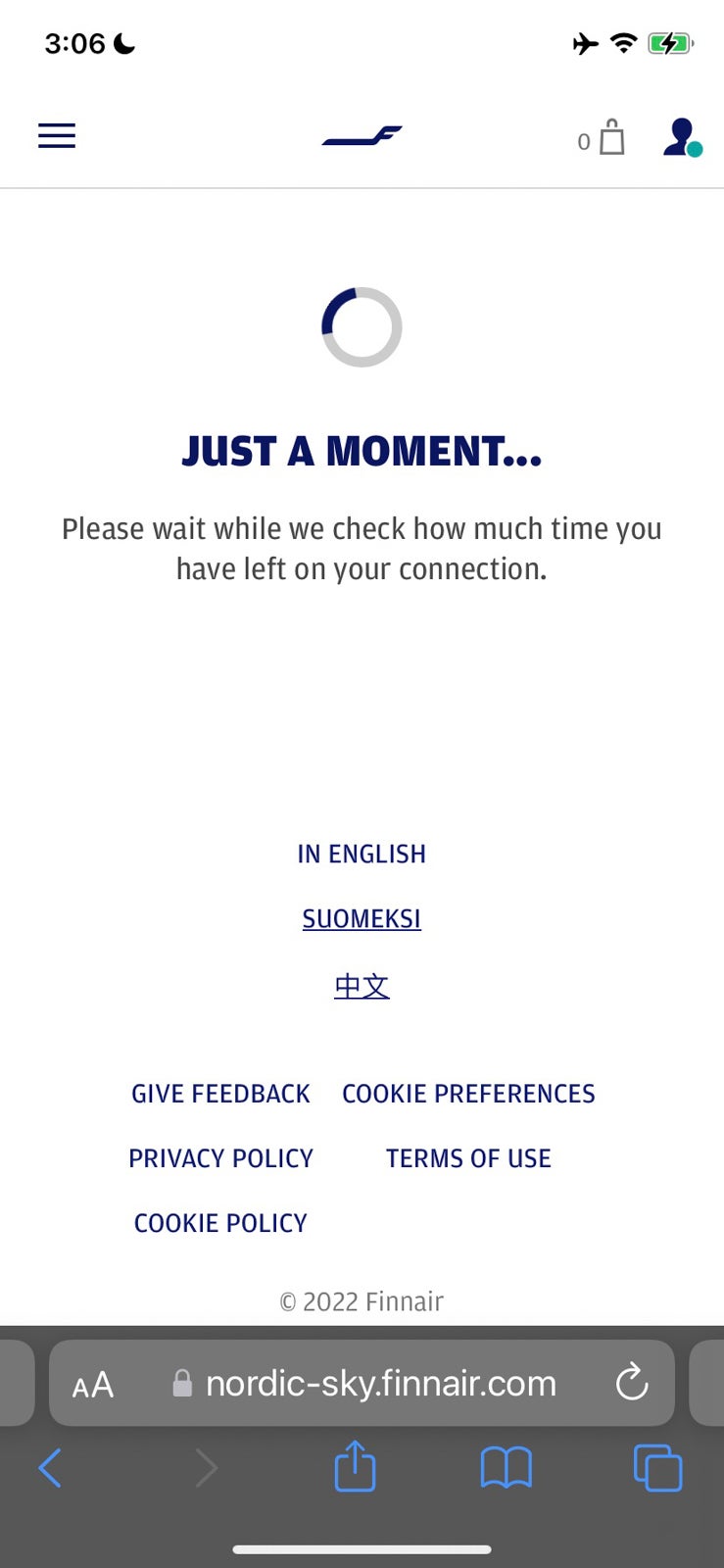Open Safari bookmarks

(x=506, y=1467)
